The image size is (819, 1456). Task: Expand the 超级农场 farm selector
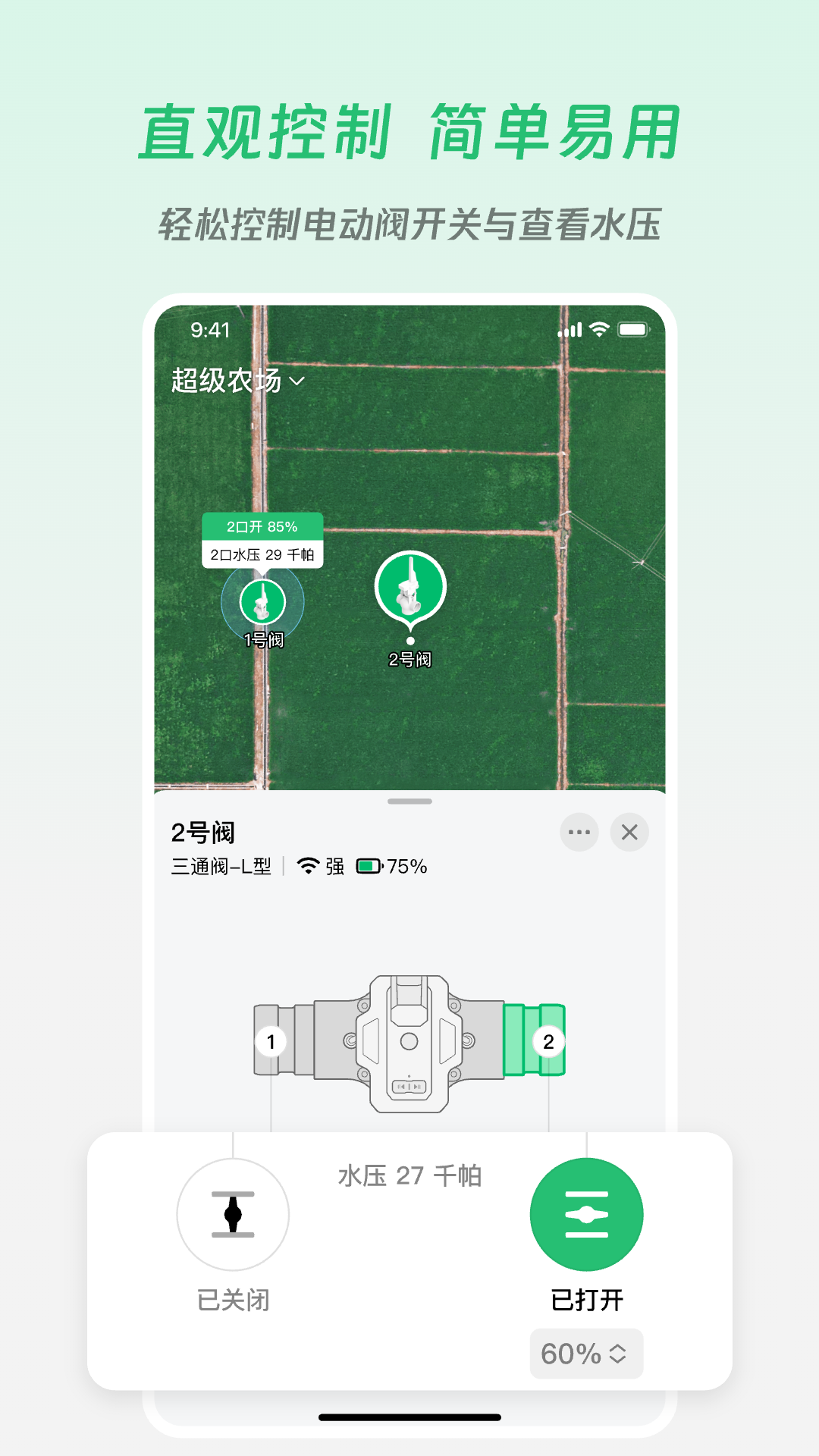click(235, 381)
